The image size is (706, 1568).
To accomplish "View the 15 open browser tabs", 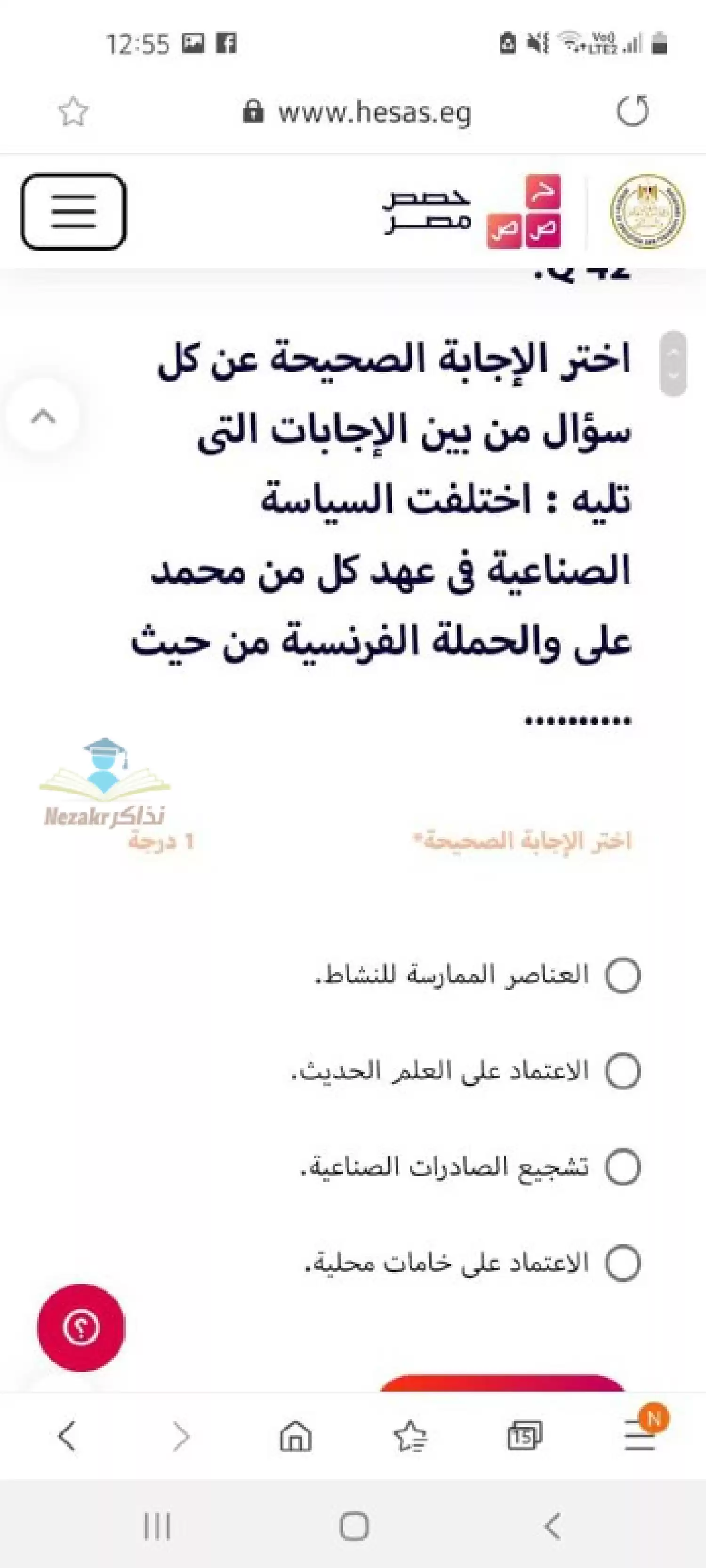I will pyautogui.click(x=524, y=1437).
